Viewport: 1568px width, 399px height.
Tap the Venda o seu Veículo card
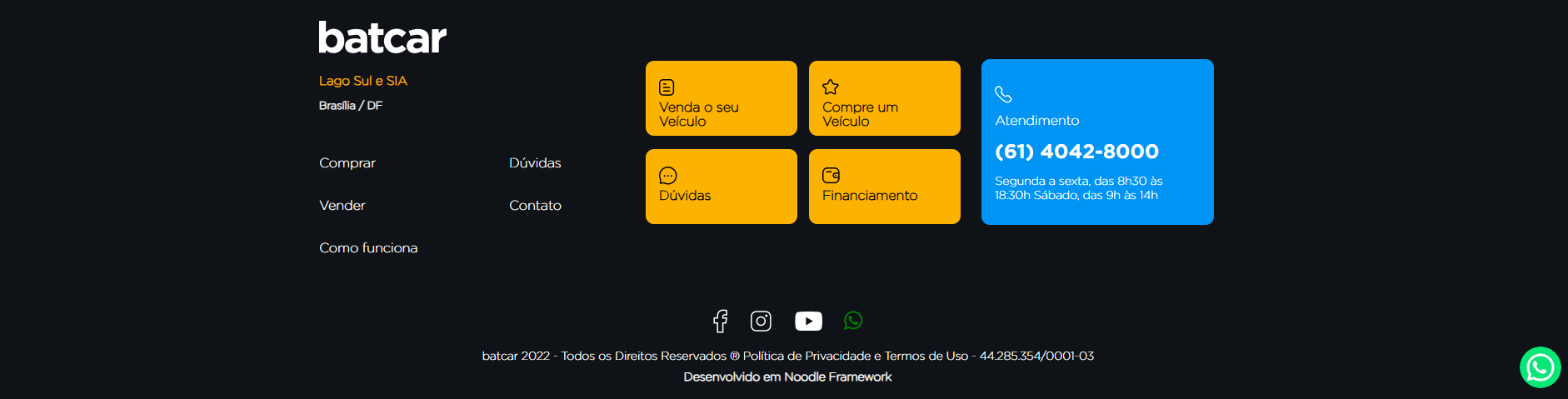(721, 98)
